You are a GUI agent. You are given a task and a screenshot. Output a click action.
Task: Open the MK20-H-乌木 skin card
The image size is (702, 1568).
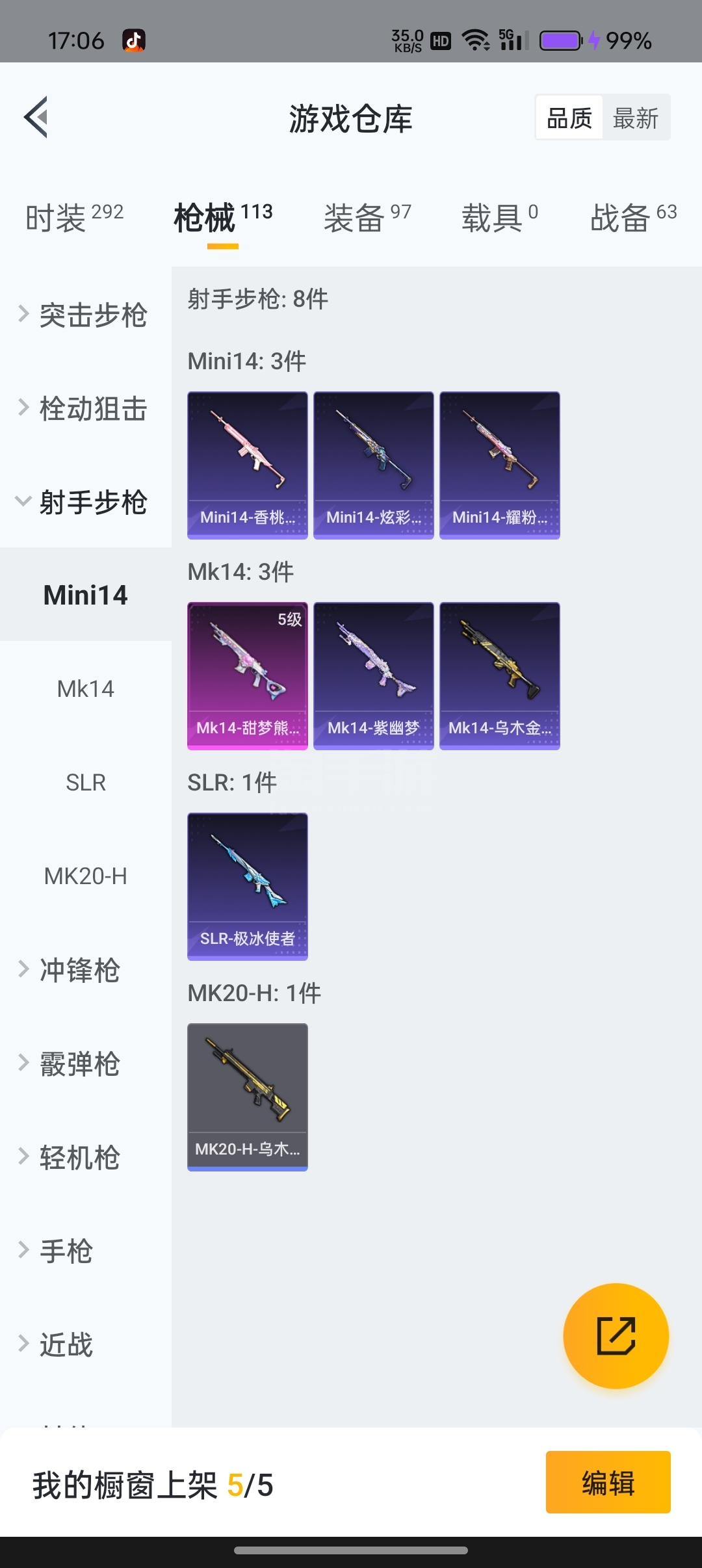pyautogui.click(x=247, y=1096)
